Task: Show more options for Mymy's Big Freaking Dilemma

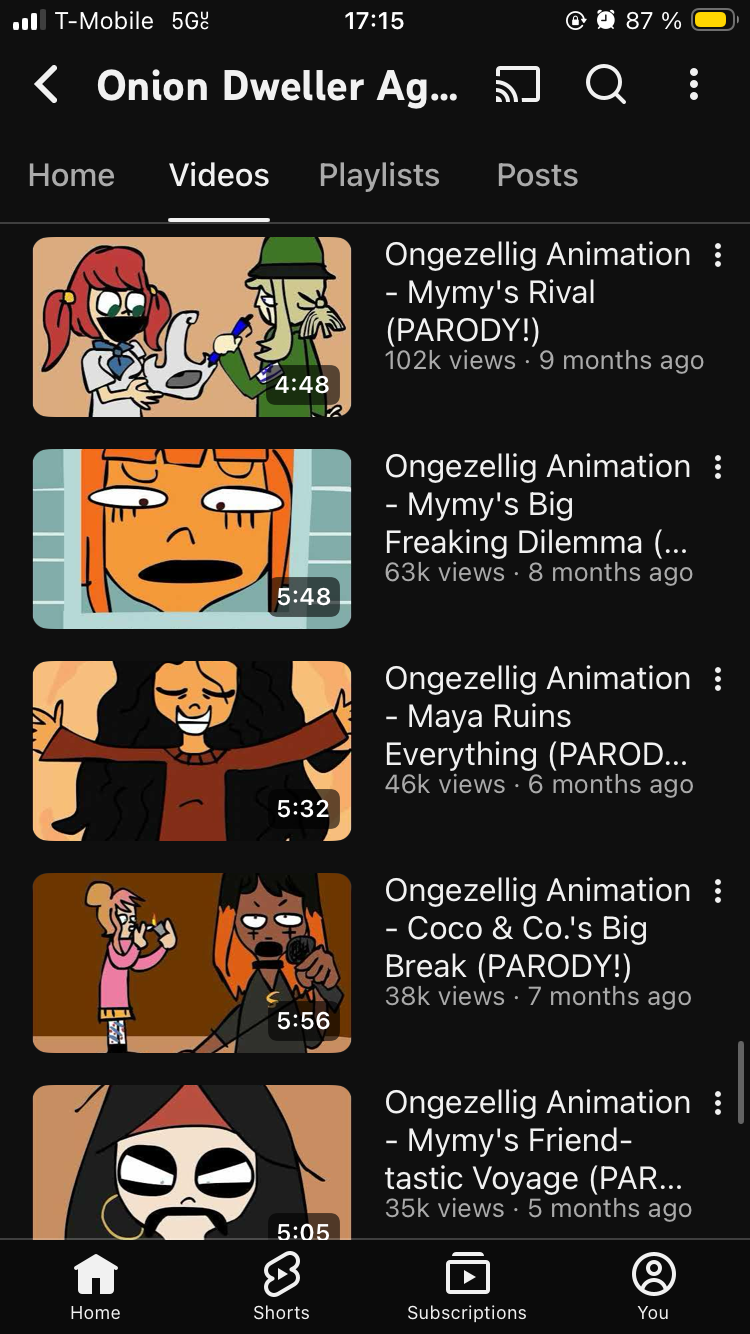Action: pyautogui.click(x=717, y=468)
